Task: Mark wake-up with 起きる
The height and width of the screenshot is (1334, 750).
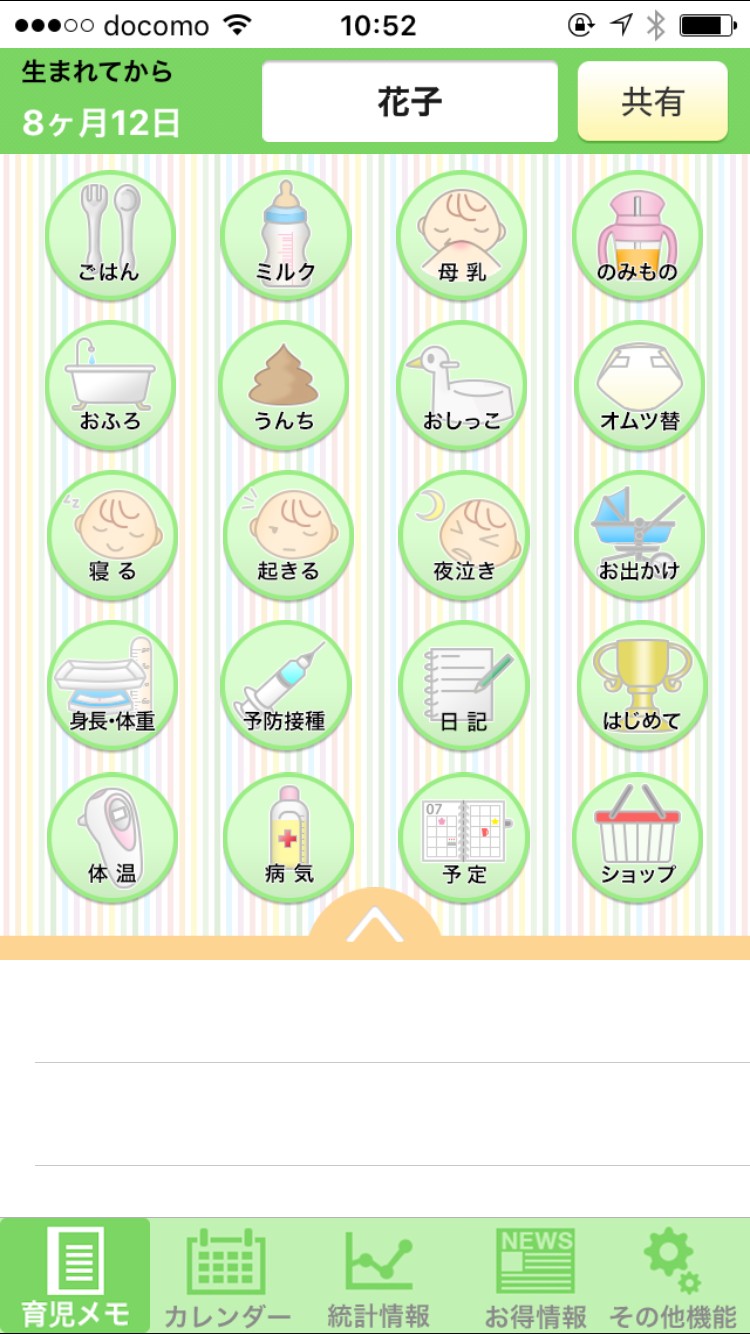Action: click(288, 535)
